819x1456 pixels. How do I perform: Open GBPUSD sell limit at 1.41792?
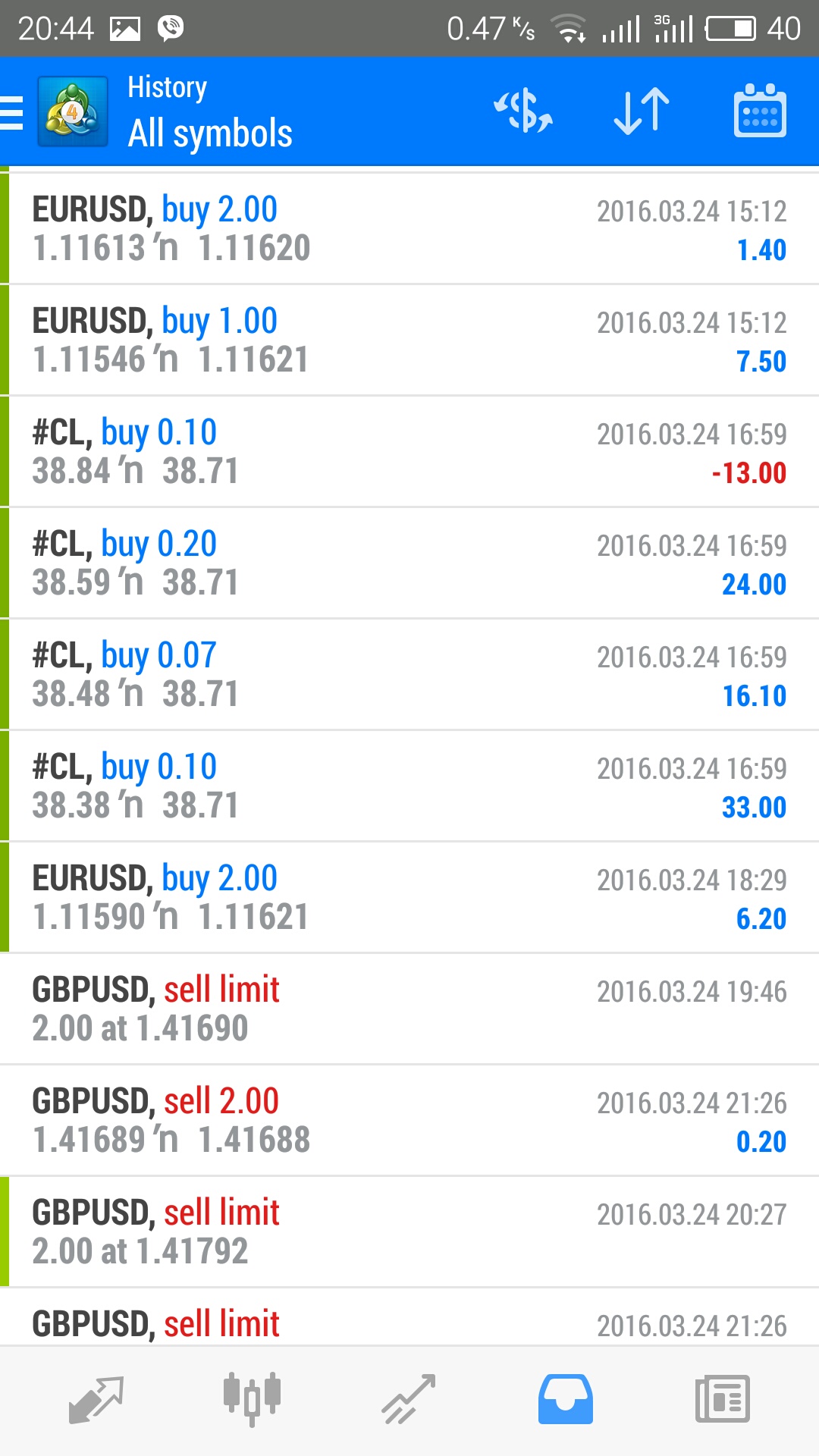[409, 1232]
